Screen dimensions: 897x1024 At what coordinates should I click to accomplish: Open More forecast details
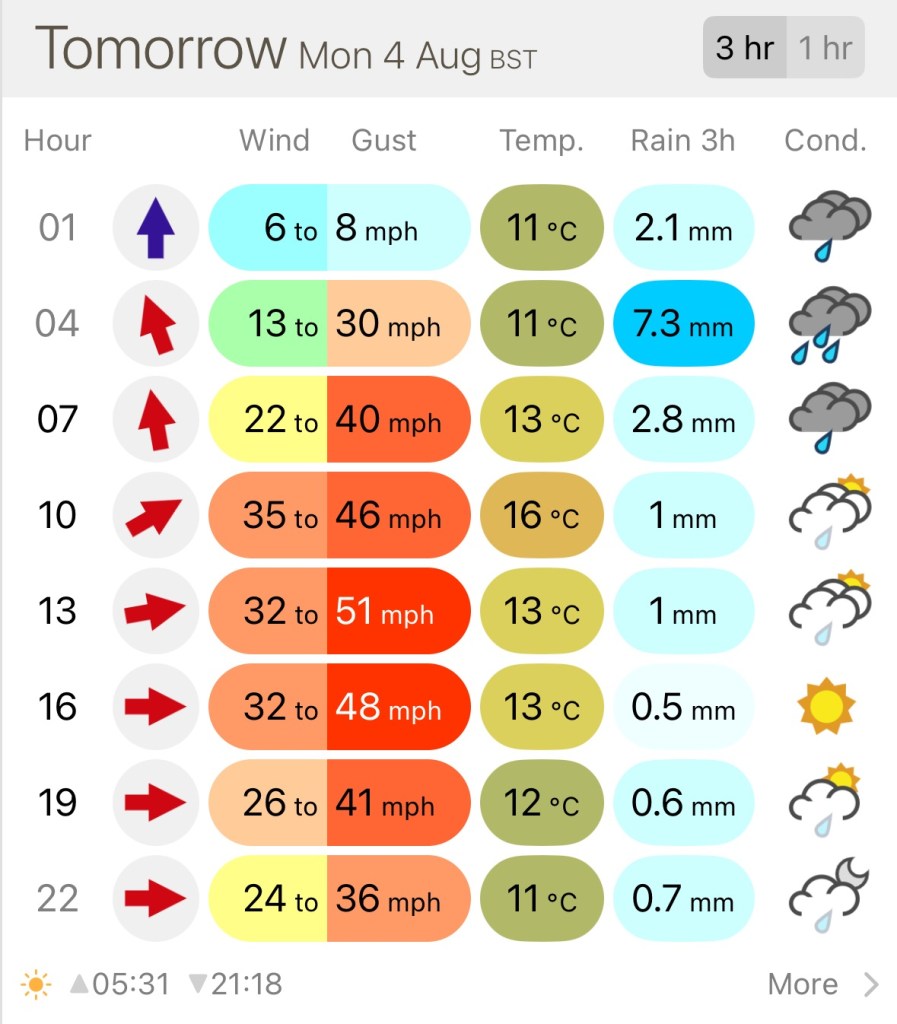coord(821,984)
